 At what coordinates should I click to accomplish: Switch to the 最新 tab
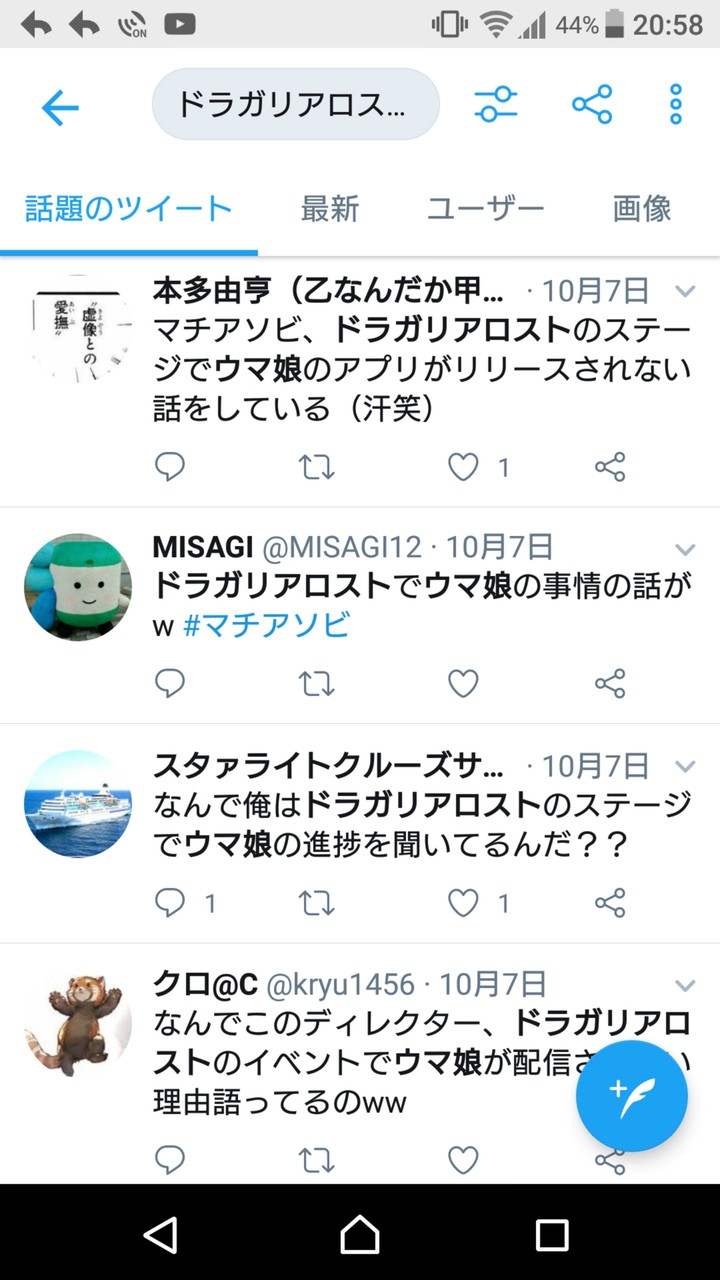pos(329,208)
